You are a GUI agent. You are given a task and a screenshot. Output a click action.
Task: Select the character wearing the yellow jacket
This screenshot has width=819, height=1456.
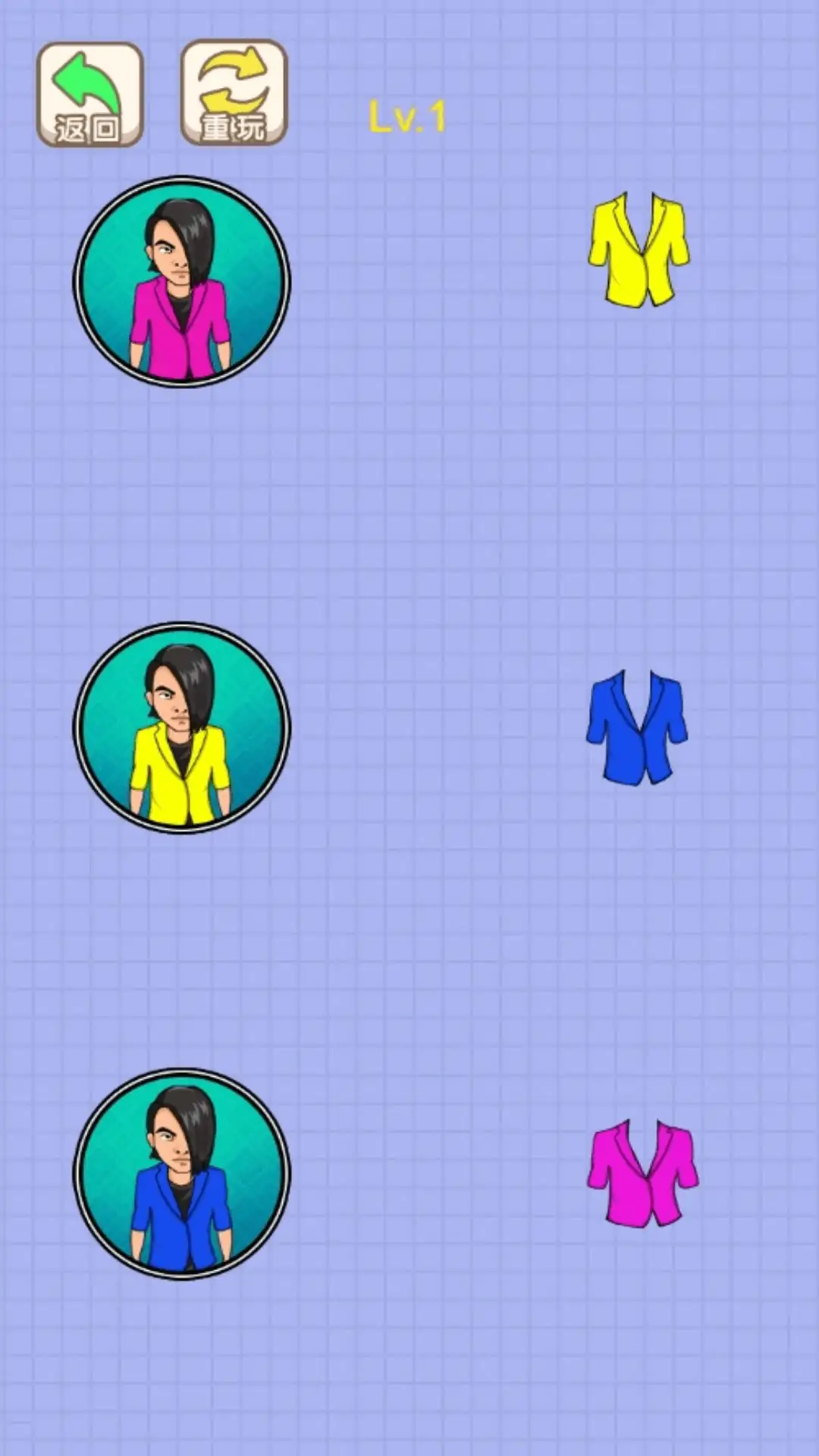pos(182,728)
